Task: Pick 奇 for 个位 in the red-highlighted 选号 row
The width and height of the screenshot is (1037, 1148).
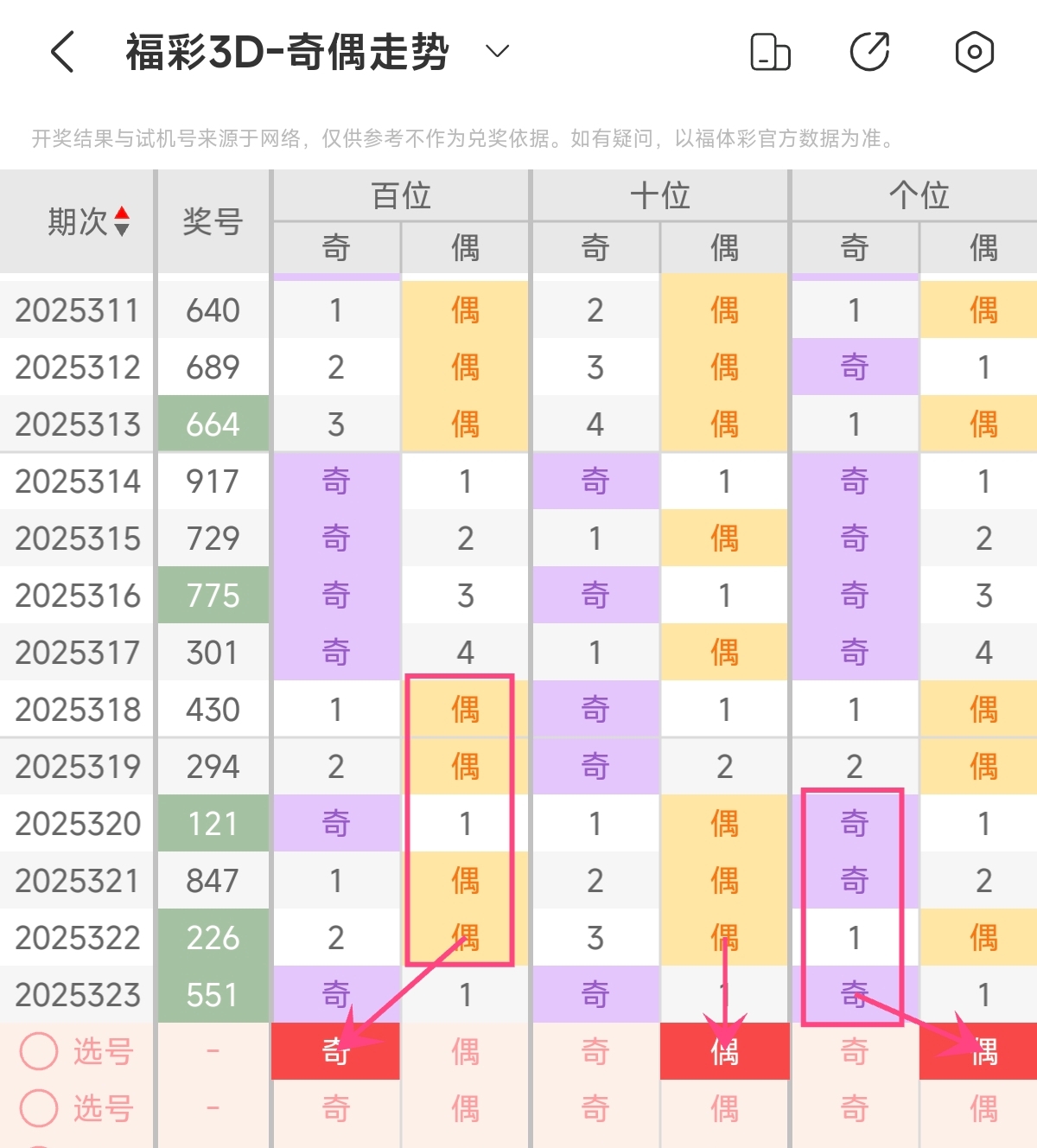Action: (x=854, y=1051)
